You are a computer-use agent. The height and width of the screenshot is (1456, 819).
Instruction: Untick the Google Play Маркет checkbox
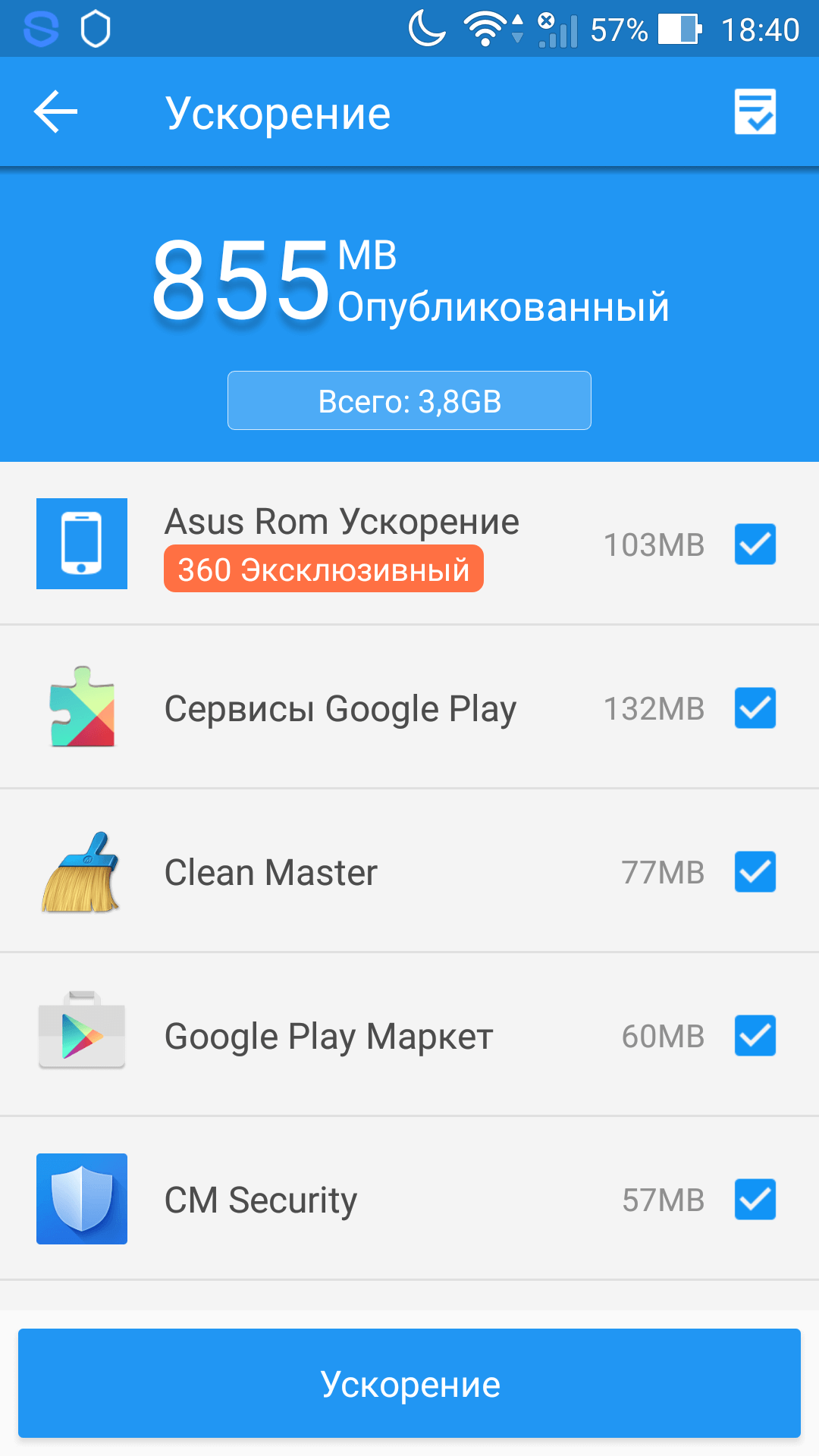pyautogui.click(x=755, y=1035)
